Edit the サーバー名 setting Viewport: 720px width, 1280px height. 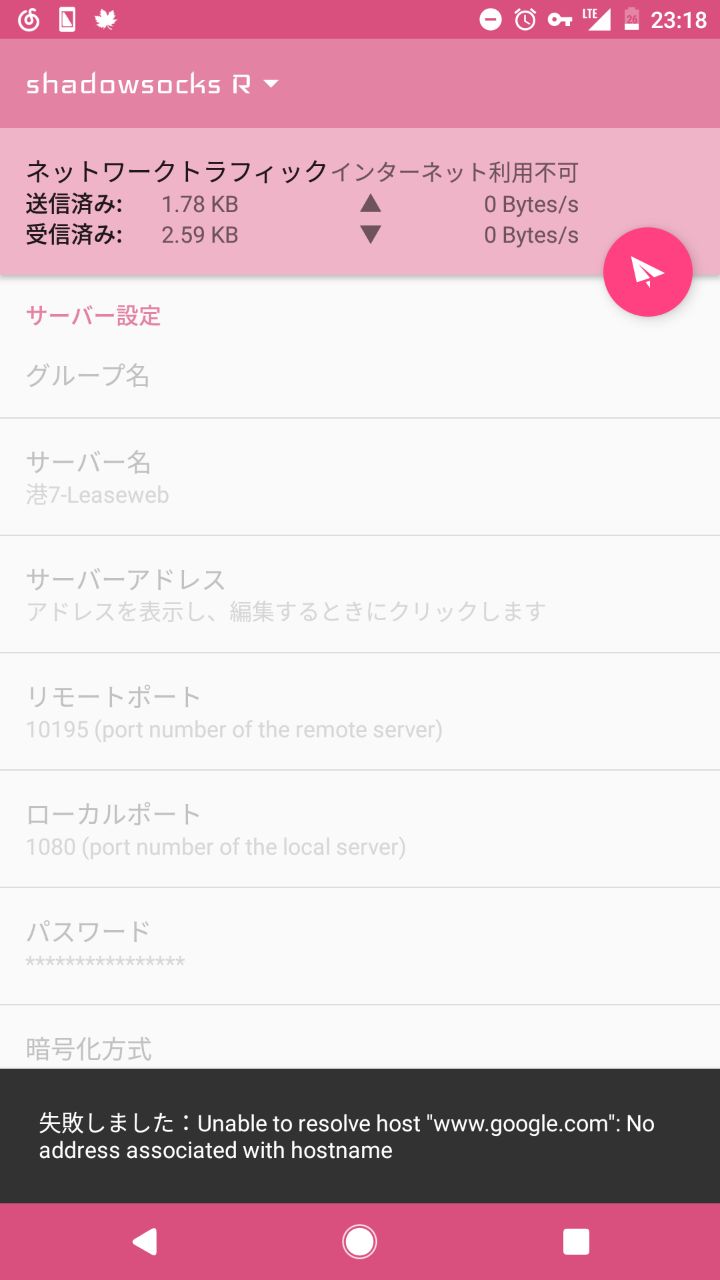click(x=360, y=477)
